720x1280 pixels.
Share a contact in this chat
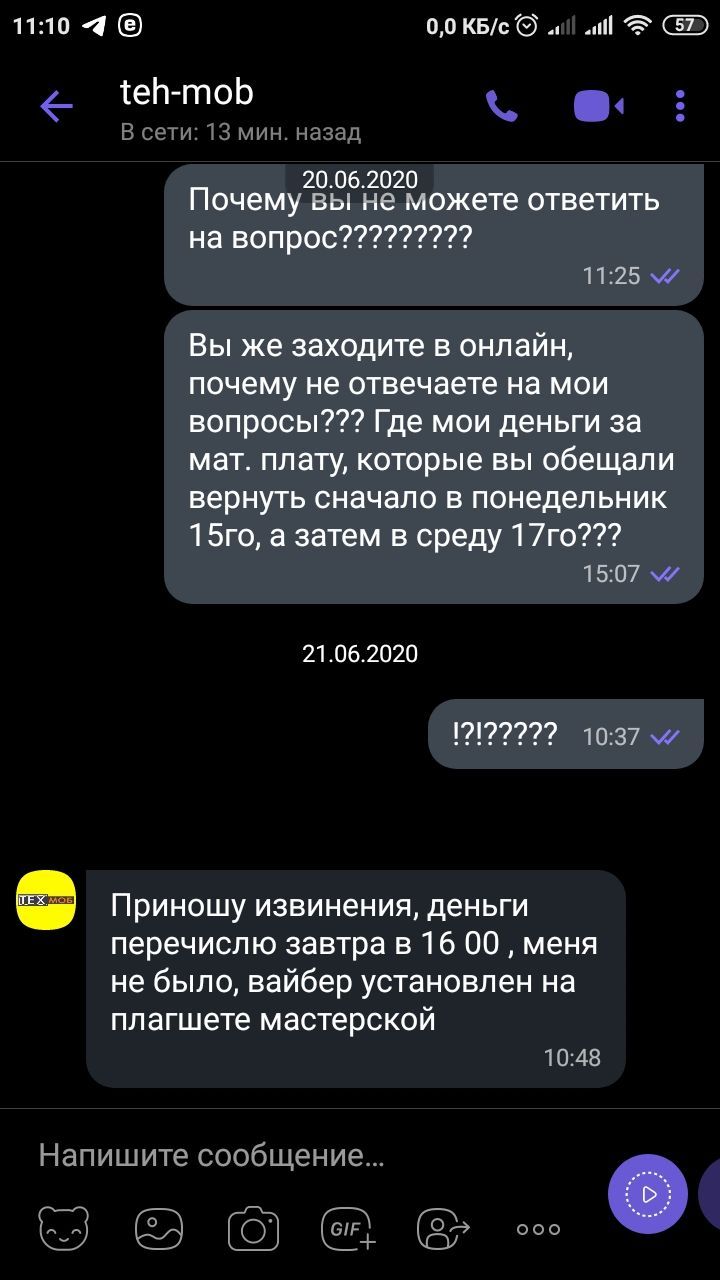pos(443,1229)
